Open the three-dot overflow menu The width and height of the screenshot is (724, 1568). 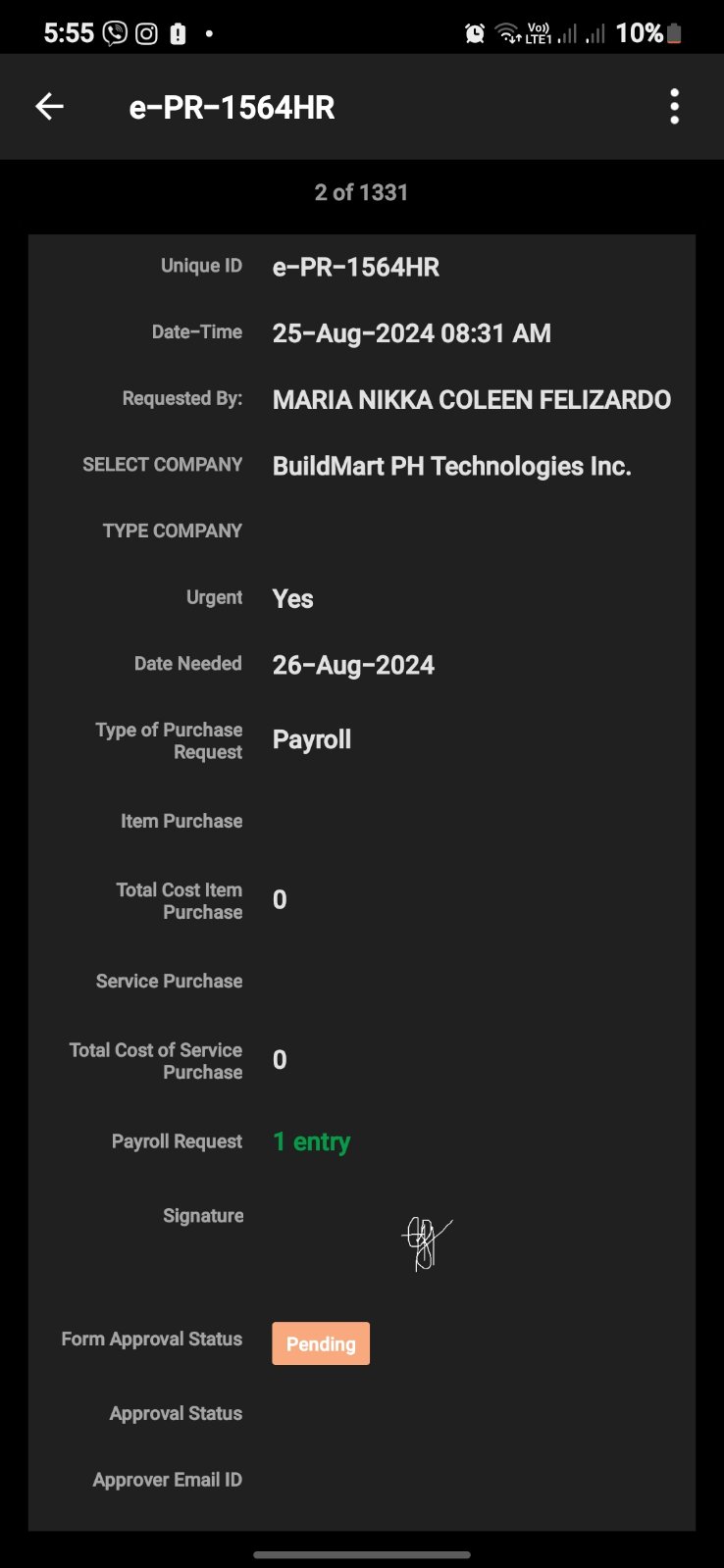674,107
